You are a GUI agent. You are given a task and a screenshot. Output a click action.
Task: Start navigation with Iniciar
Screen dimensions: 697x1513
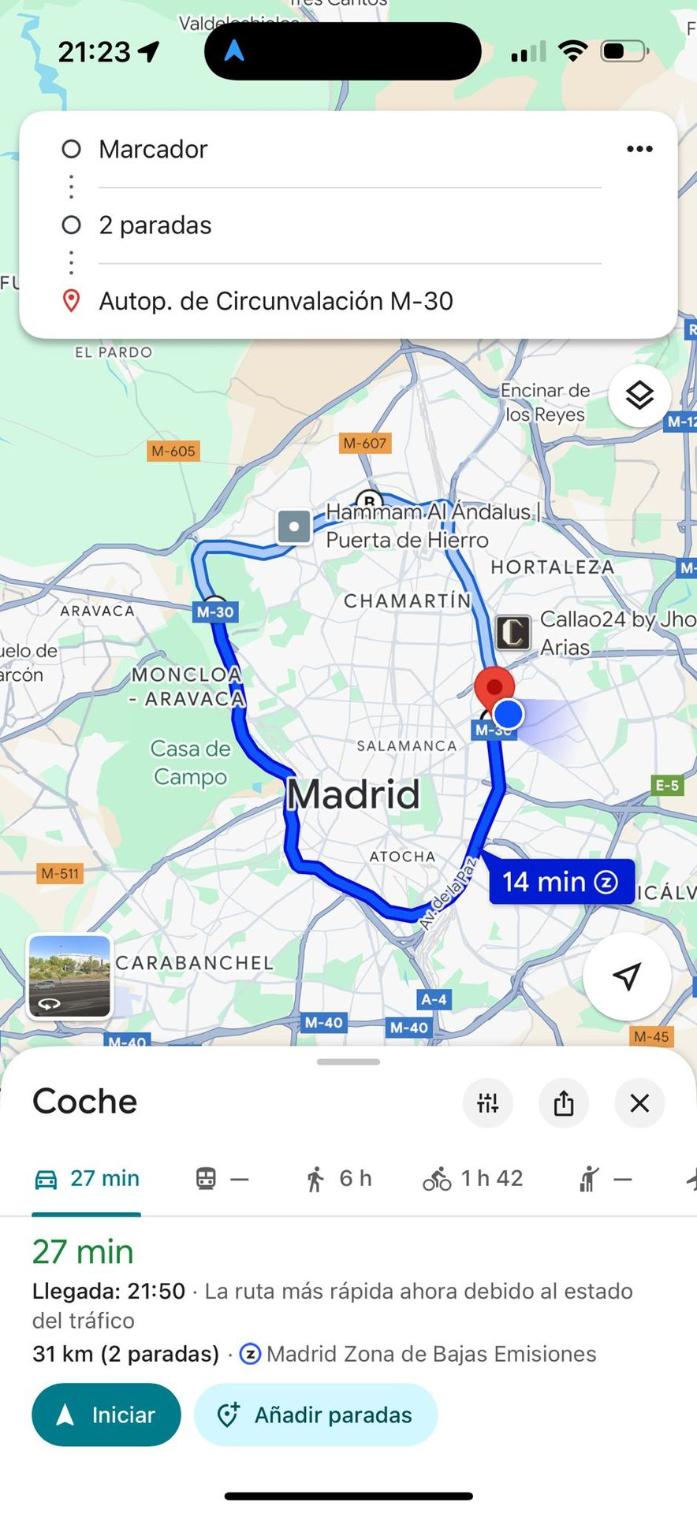point(106,1414)
